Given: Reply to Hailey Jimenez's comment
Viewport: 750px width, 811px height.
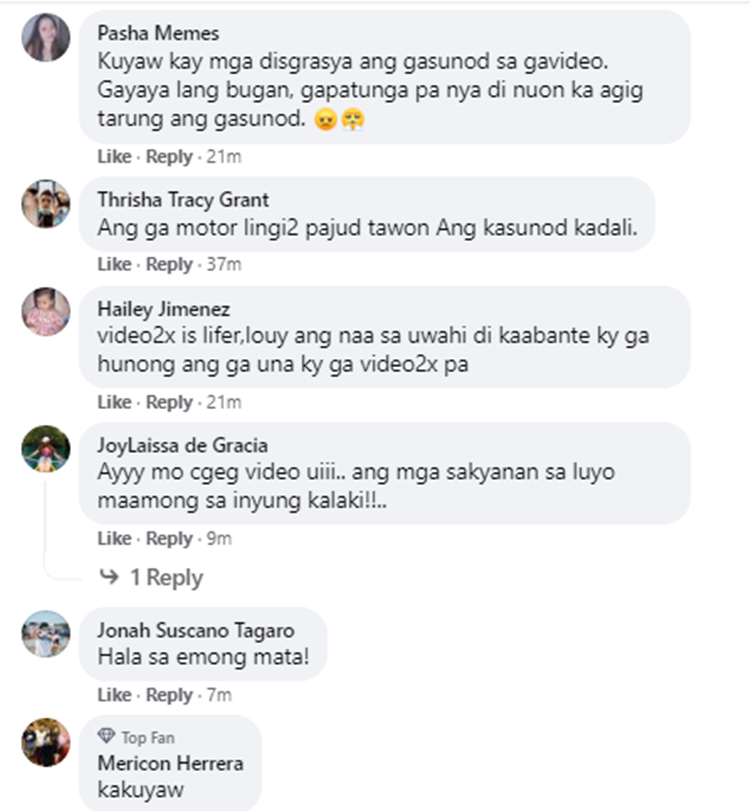Looking at the screenshot, I should (169, 402).
